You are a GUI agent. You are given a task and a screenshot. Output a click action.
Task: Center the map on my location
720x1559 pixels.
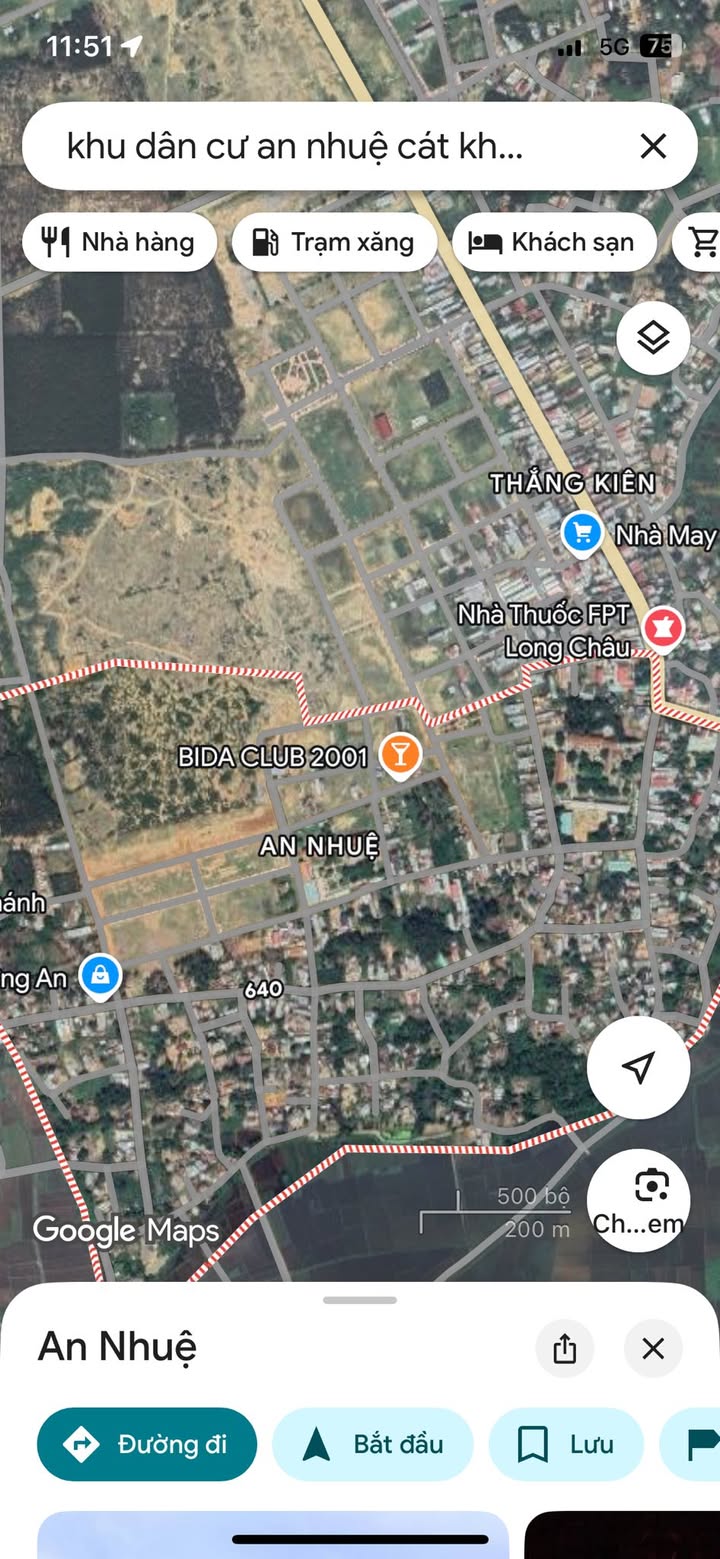coord(638,1067)
